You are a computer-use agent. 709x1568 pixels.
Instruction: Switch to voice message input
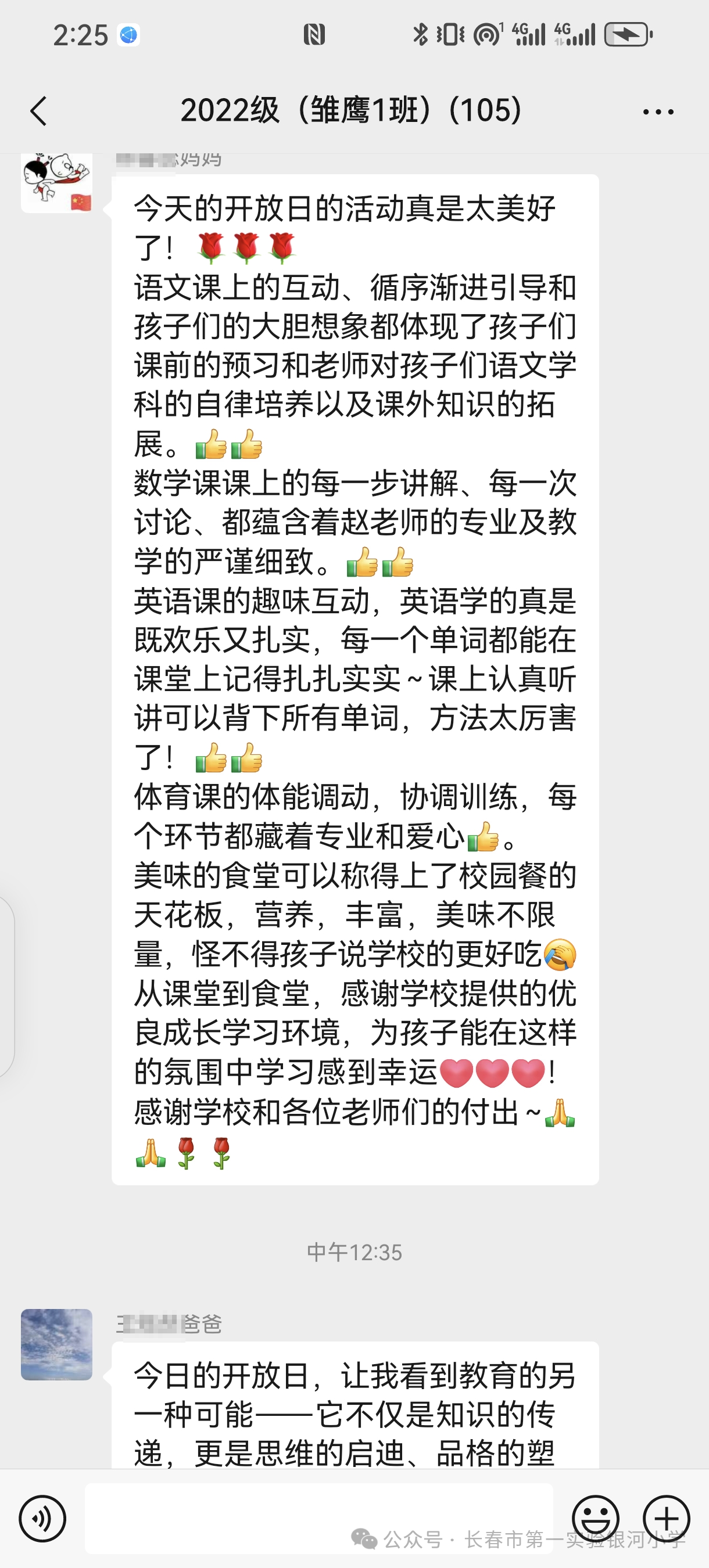click(x=42, y=1518)
